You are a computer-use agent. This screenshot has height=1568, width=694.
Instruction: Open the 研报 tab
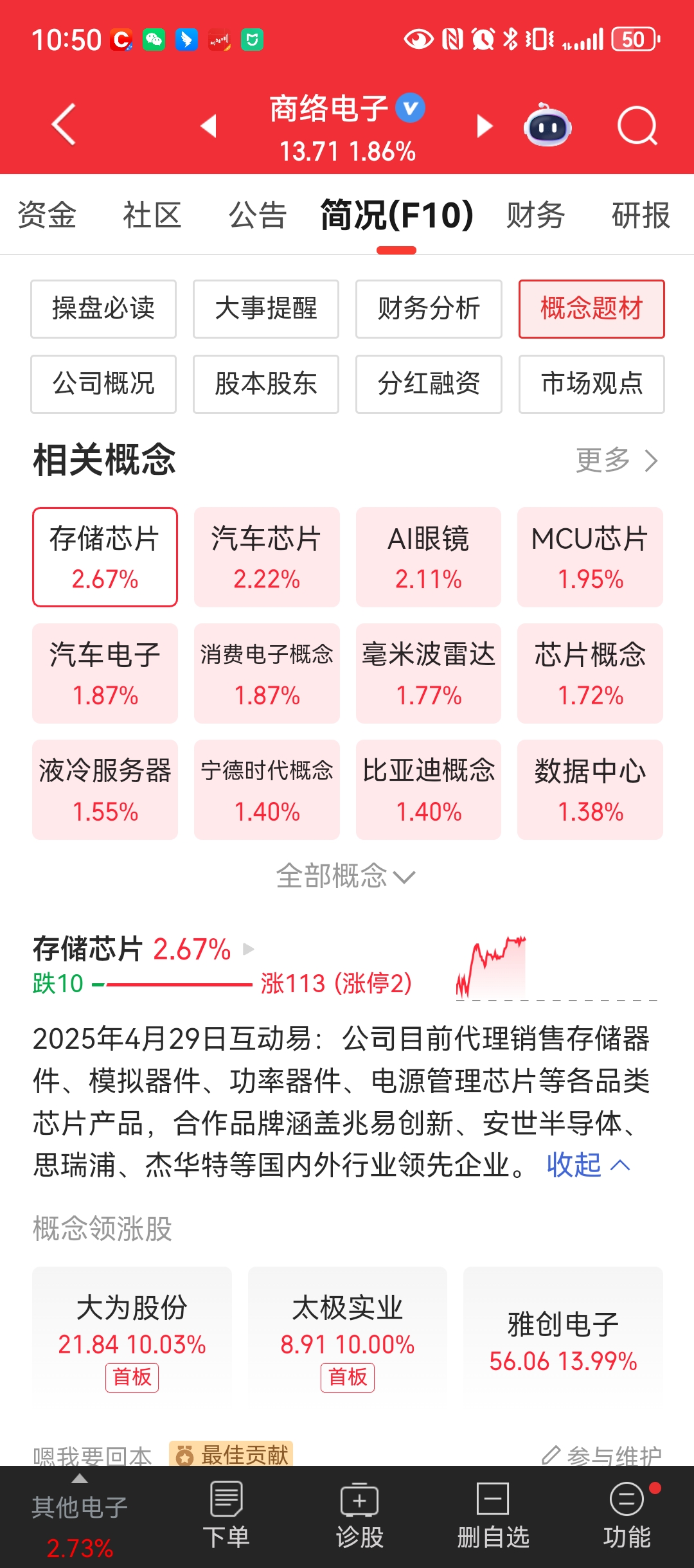[640, 215]
